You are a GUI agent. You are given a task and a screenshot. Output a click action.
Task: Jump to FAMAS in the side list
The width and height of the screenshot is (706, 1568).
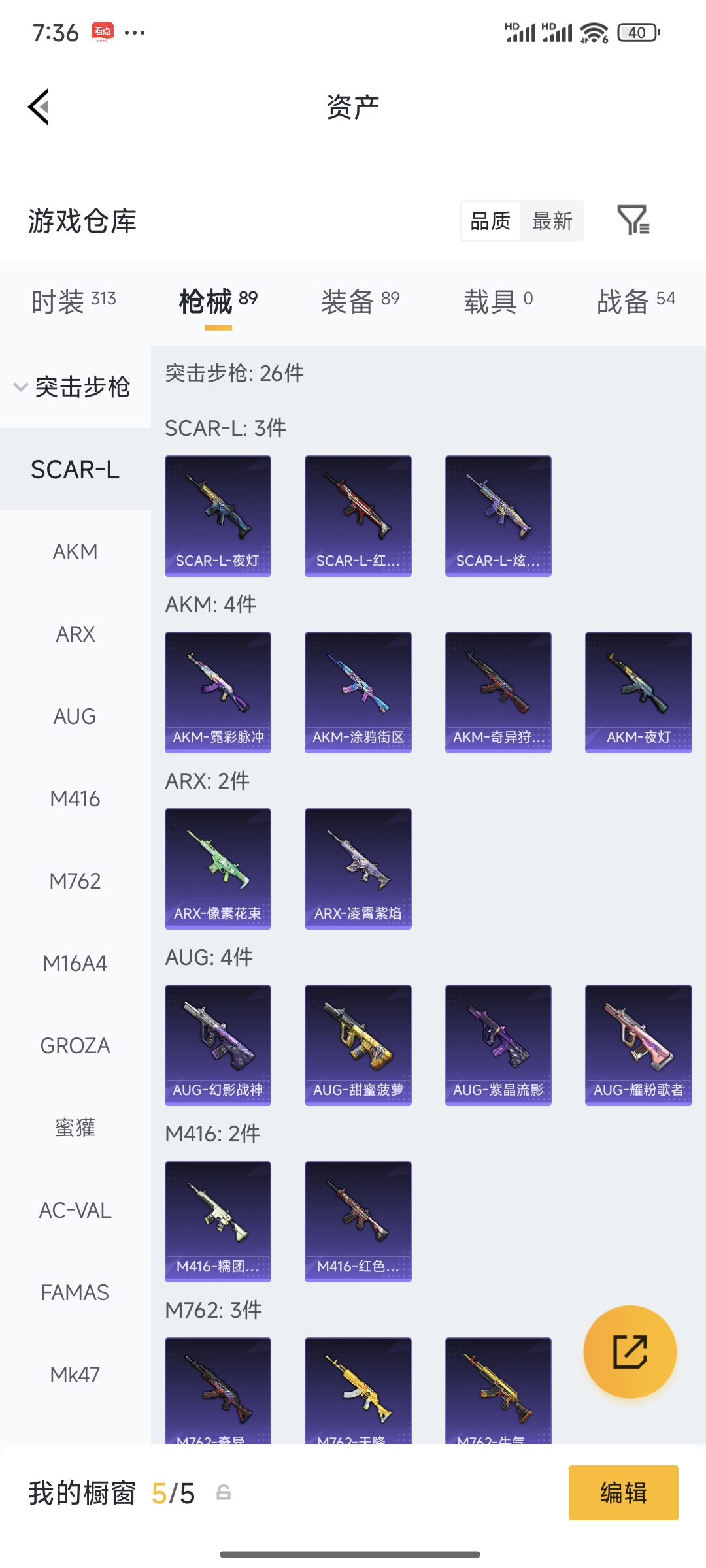75,1292
